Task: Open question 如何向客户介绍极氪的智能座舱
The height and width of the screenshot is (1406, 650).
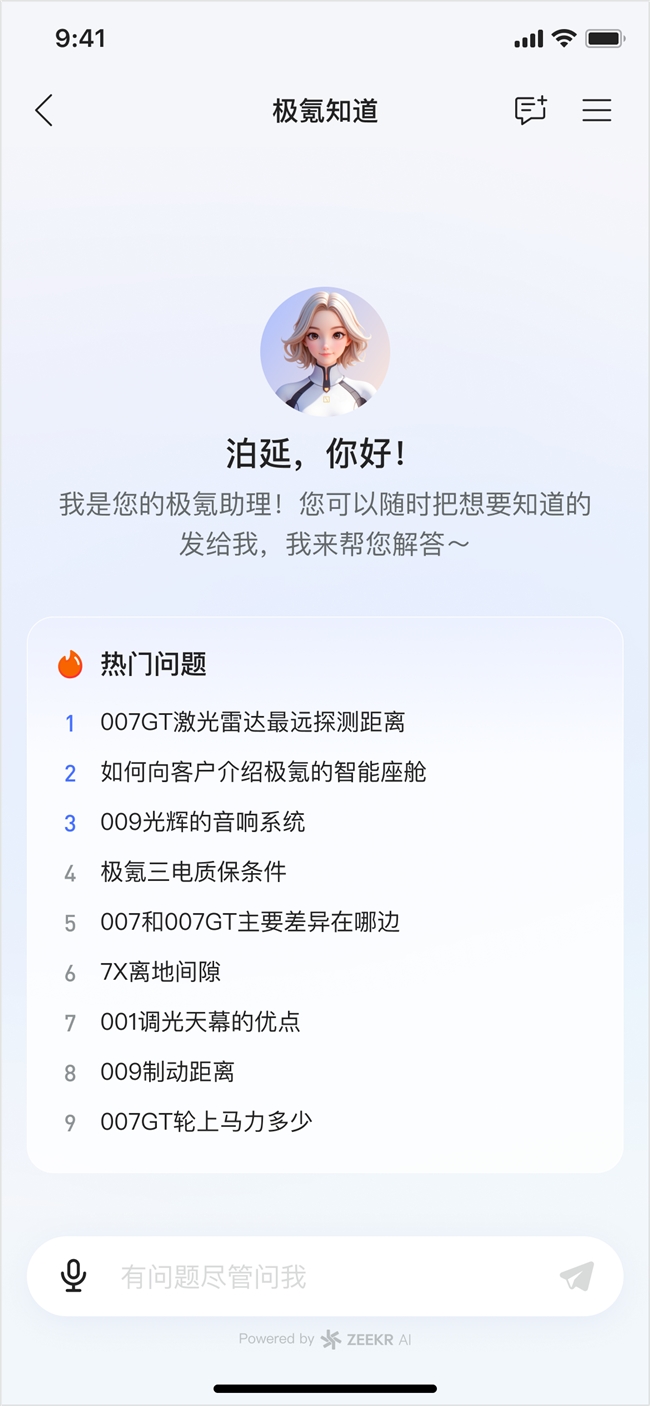Action: click(263, 772)
